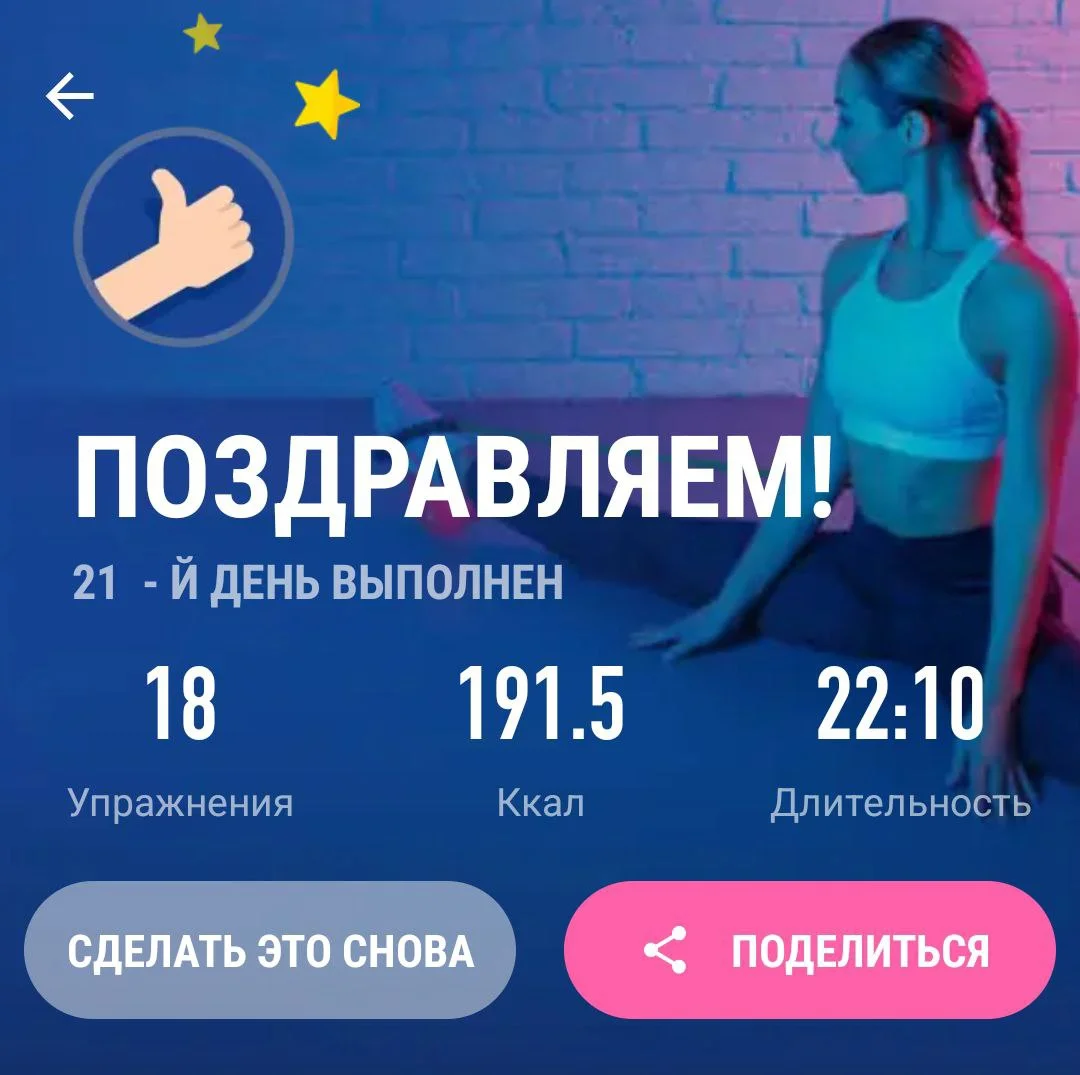Share results with the ПОДЕЛИТЬСЯ button
This screenshot has height=1075, width=1080.
(810, 950)
